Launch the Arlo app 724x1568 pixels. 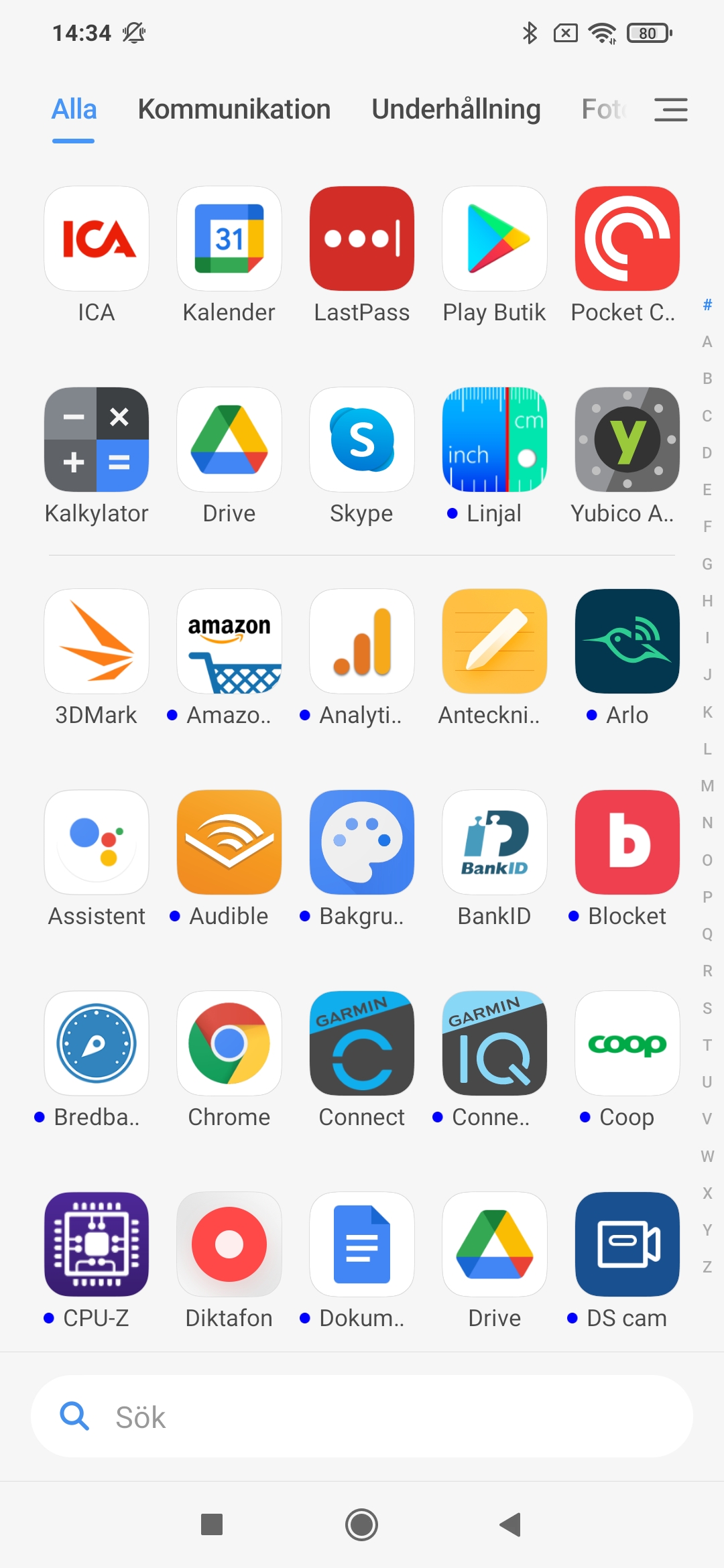pos(627,641)
